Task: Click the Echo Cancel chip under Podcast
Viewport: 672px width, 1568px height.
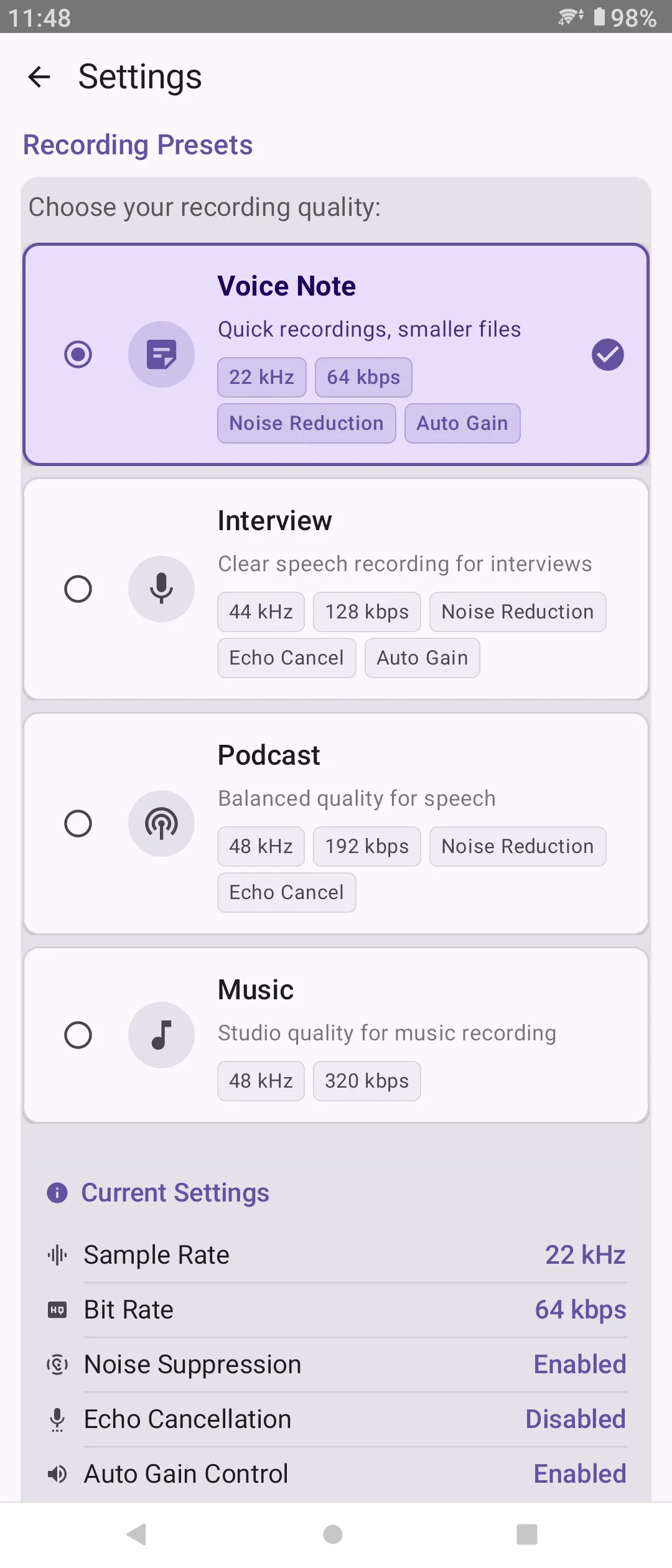Action: click(286, 892)
